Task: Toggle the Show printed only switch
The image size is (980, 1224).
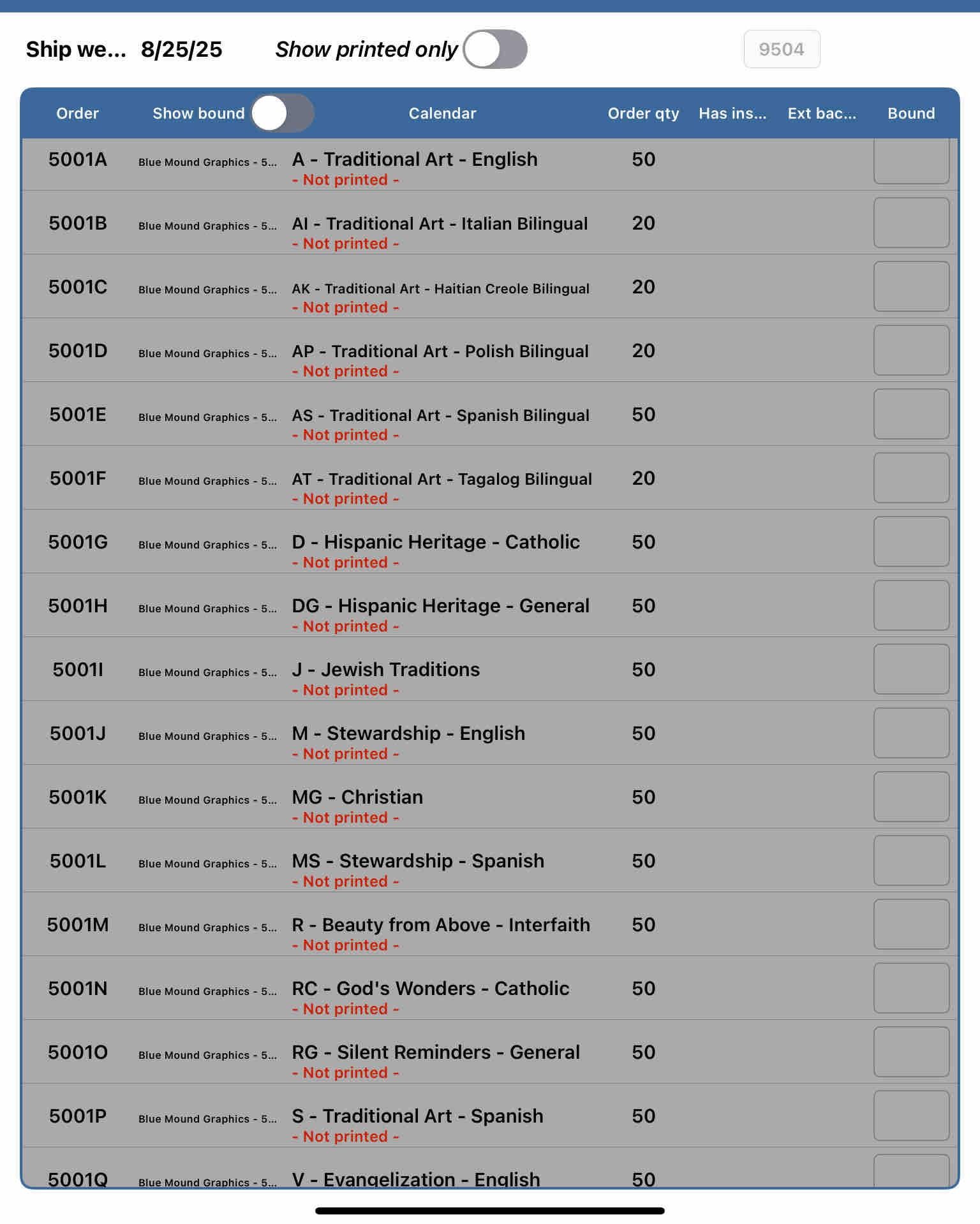Action: [495, 49]
